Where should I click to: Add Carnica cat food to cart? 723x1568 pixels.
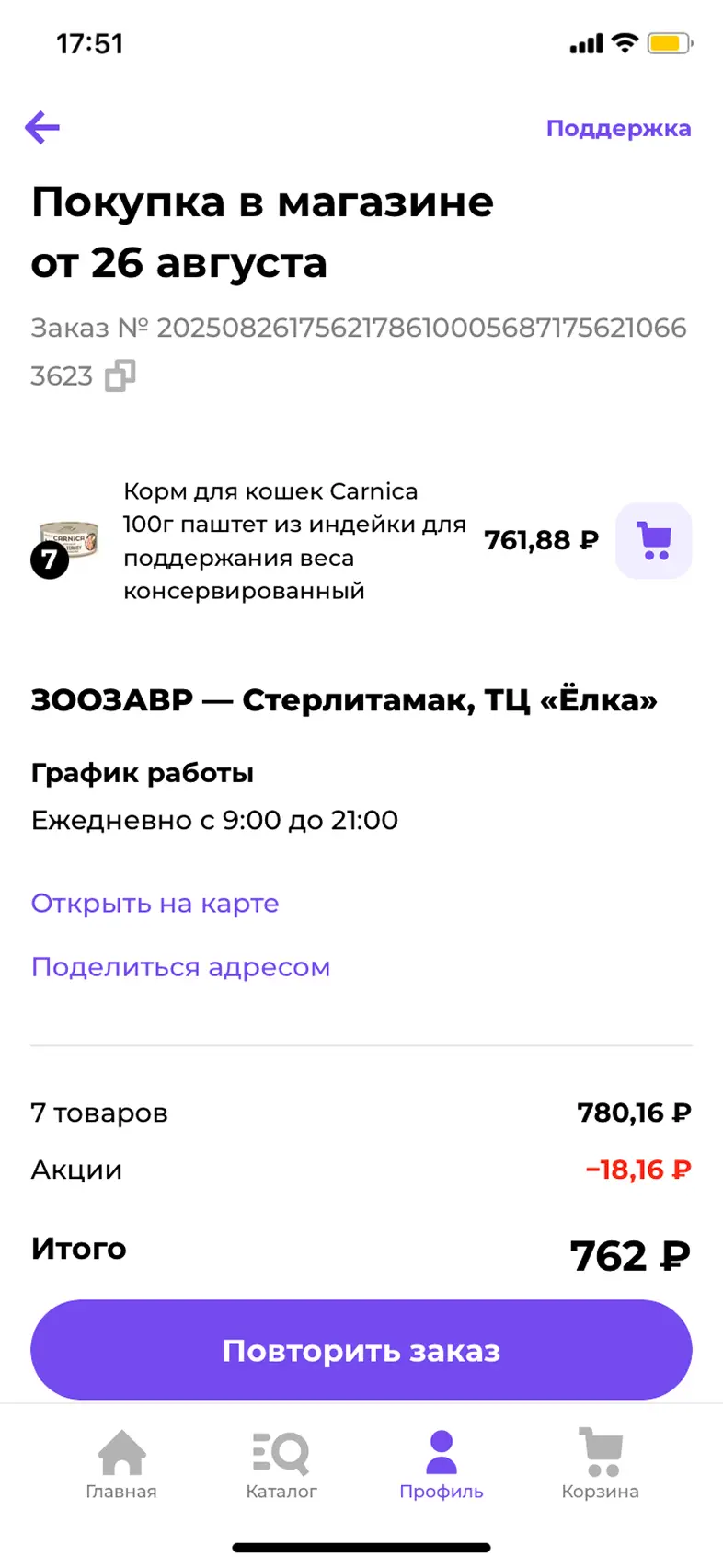tap(653, 540)
